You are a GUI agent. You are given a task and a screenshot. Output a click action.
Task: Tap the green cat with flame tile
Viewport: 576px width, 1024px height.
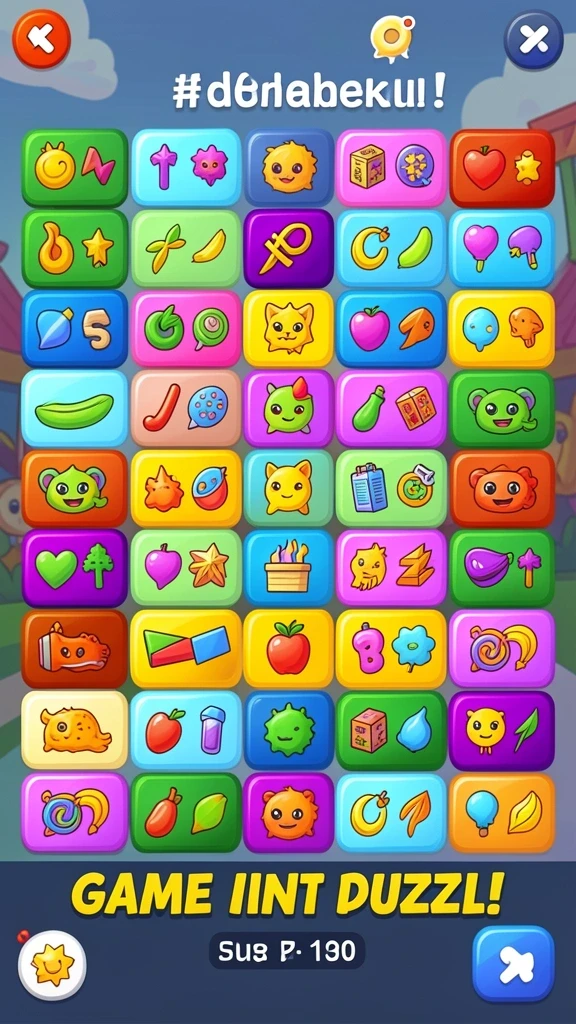[288, 409]
